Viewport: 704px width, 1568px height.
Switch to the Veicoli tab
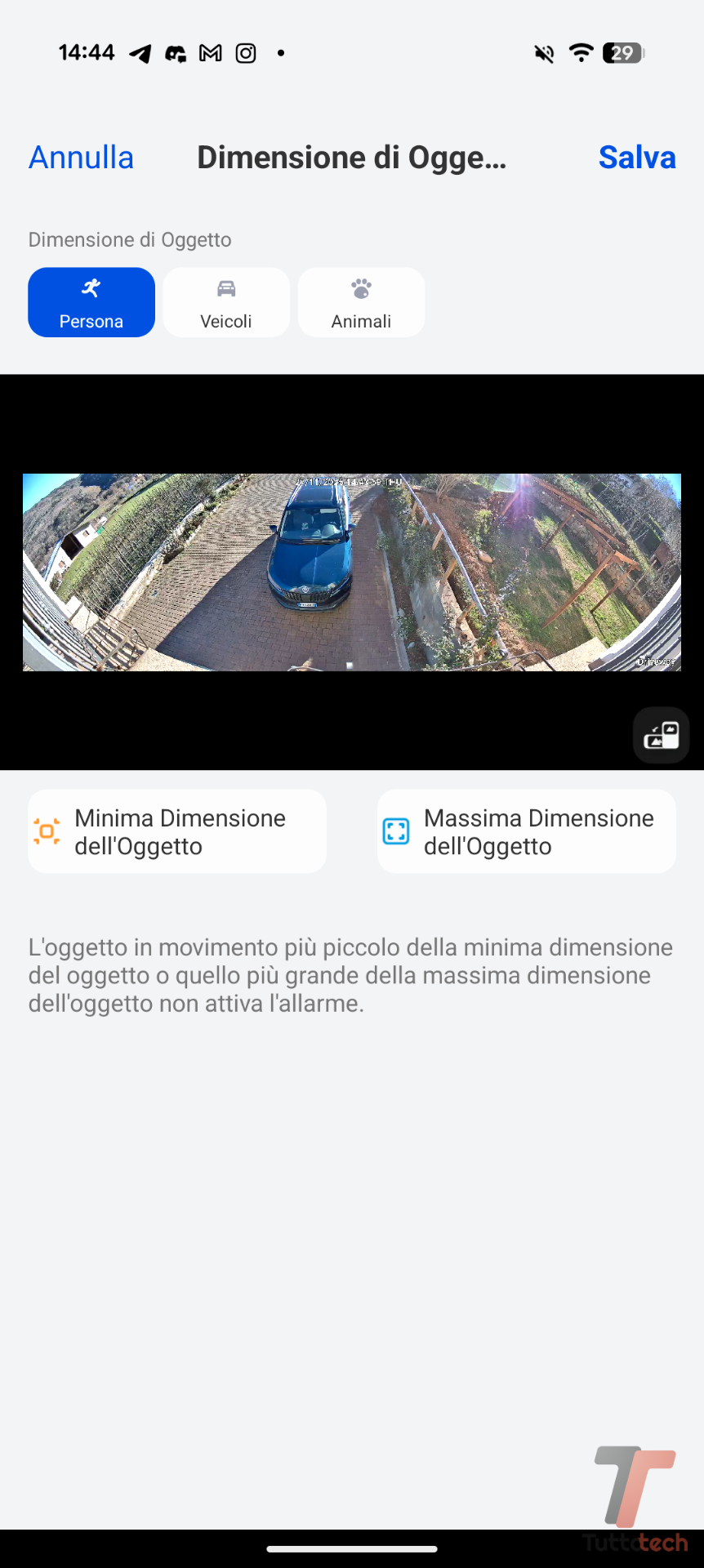tap(226, 302)
